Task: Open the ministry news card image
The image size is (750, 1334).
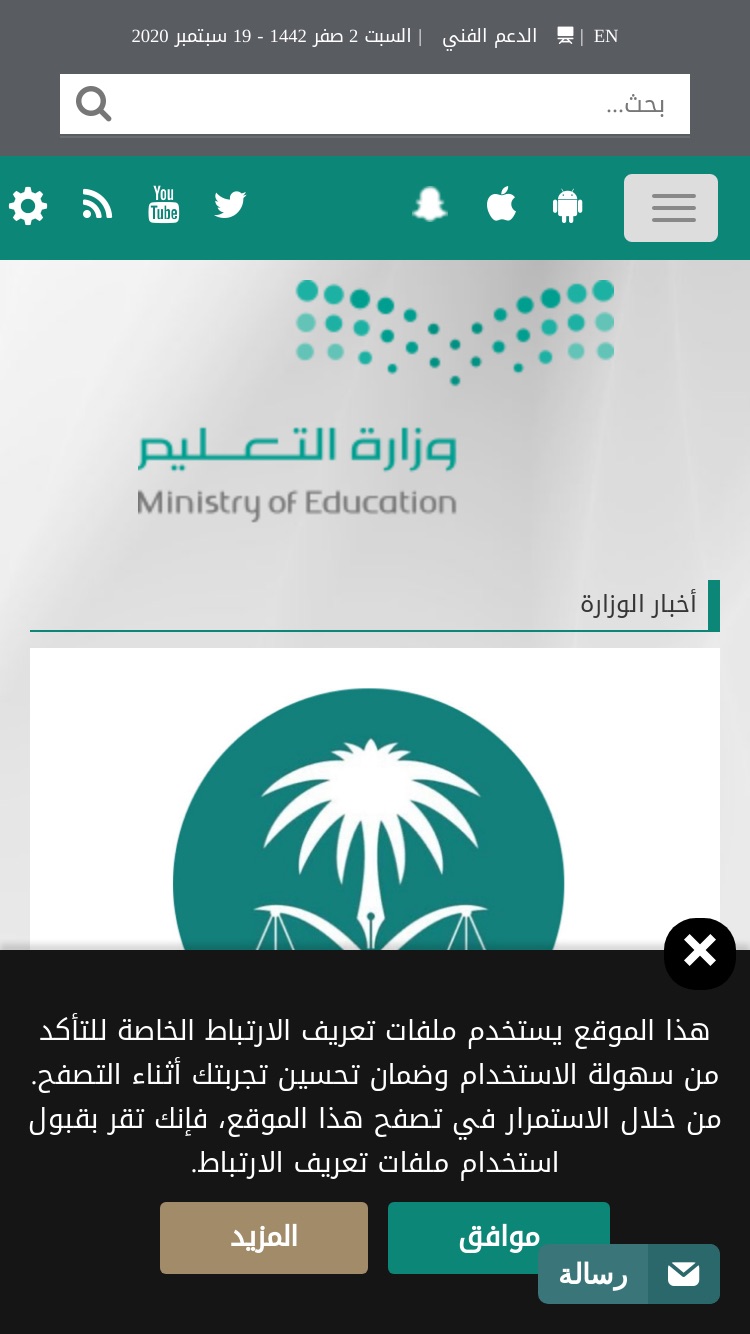Action: pos(375,800)
